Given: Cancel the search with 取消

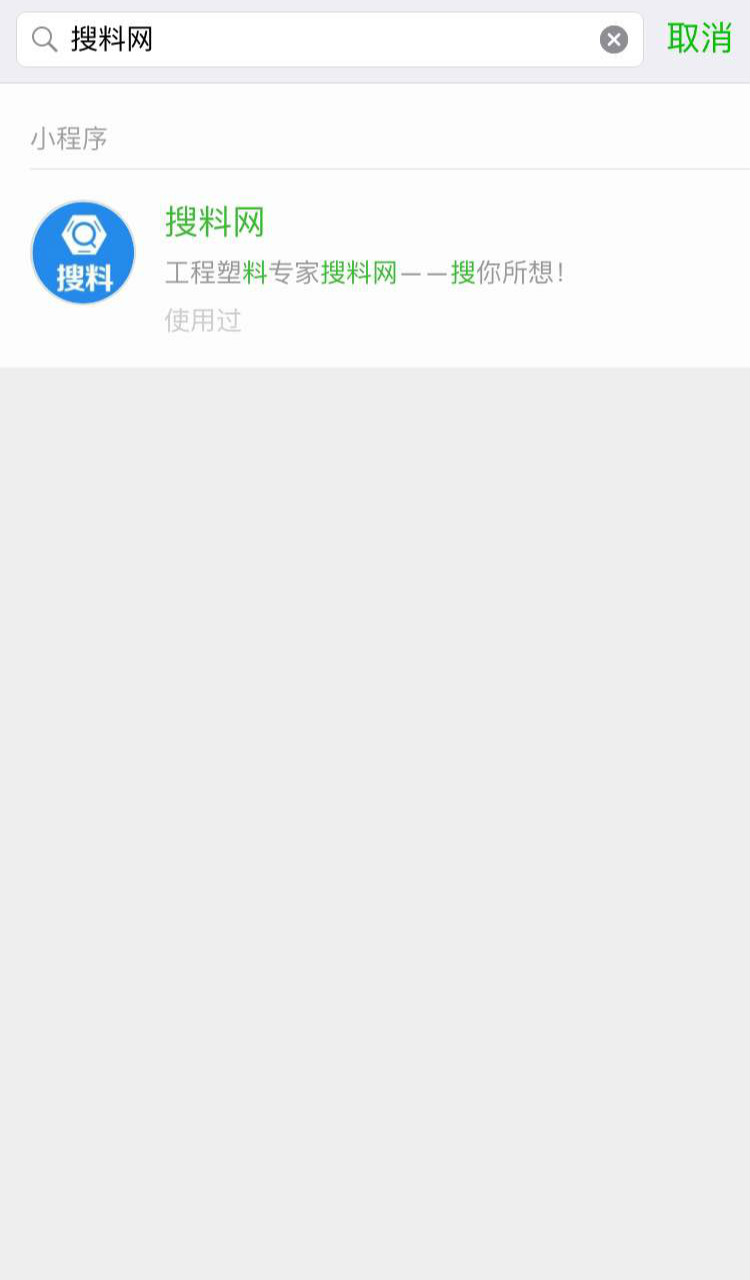Looking at the screenshot, I should tap(699, 39).
